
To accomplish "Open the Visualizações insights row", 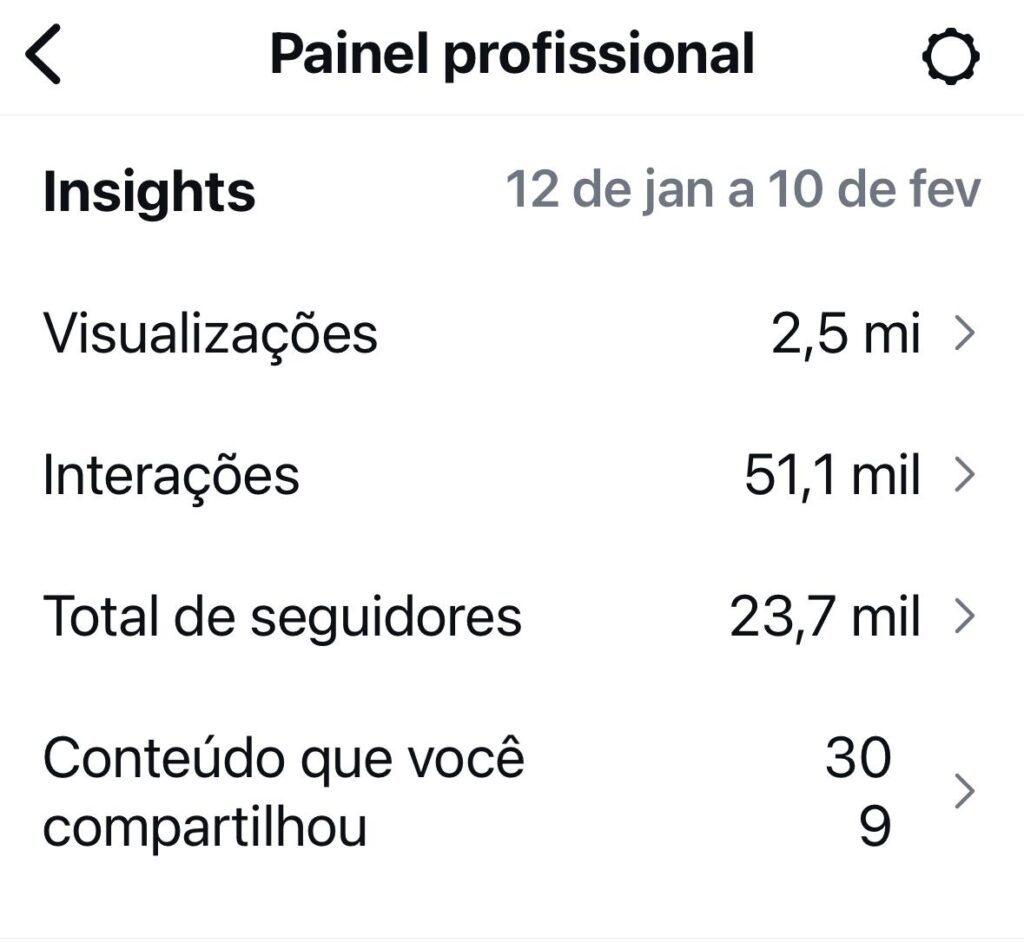I will click(x=510, y=334).
